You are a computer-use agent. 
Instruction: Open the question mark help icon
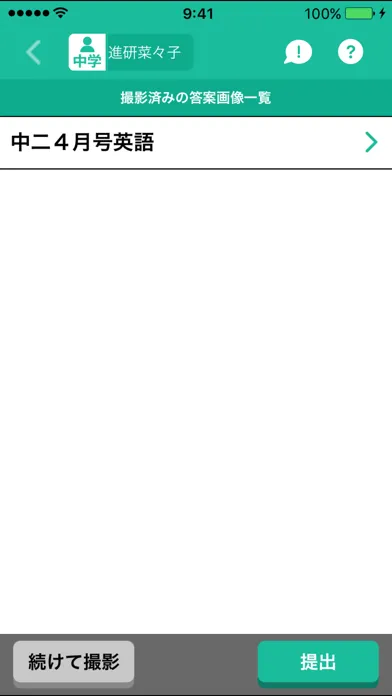pos(350,52)
